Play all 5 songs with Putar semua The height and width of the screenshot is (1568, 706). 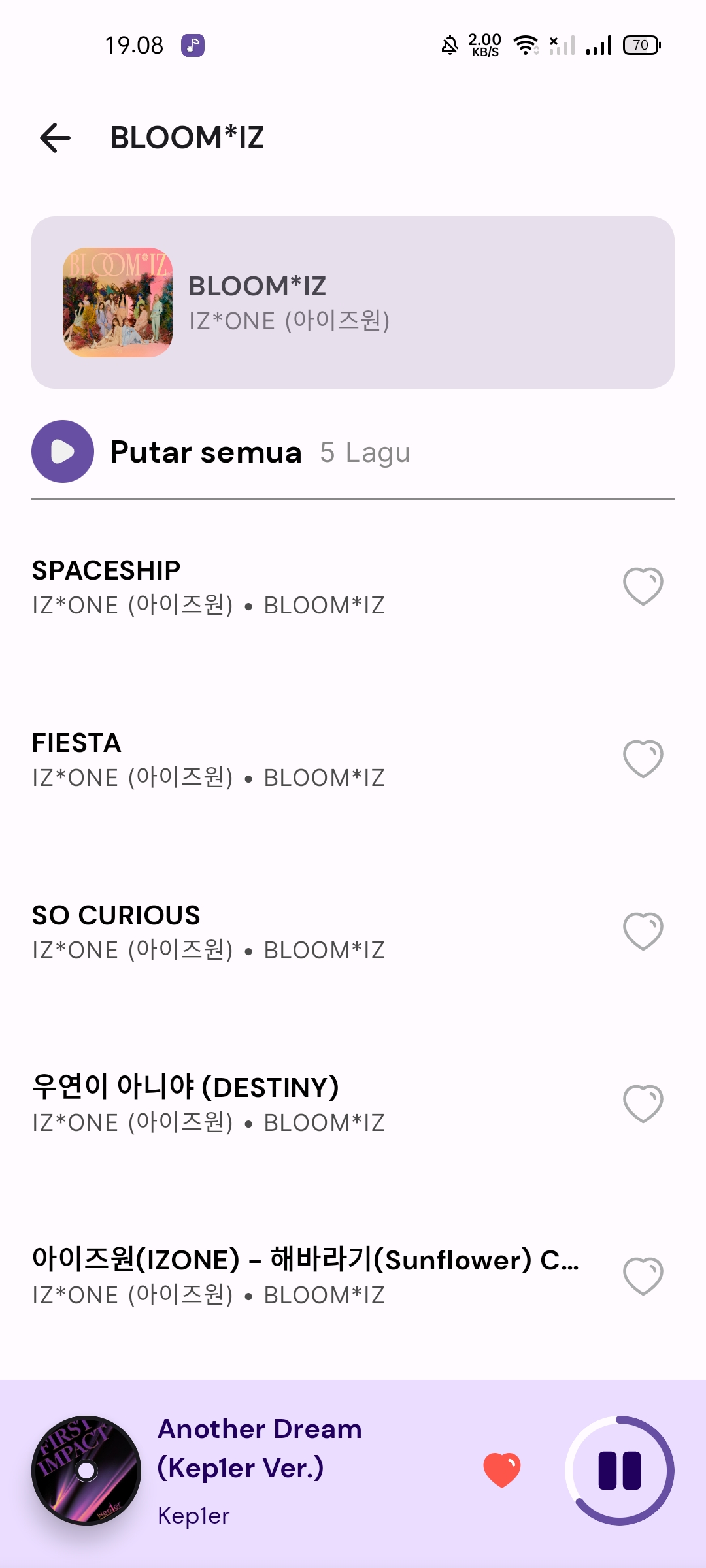pos(63,451)
